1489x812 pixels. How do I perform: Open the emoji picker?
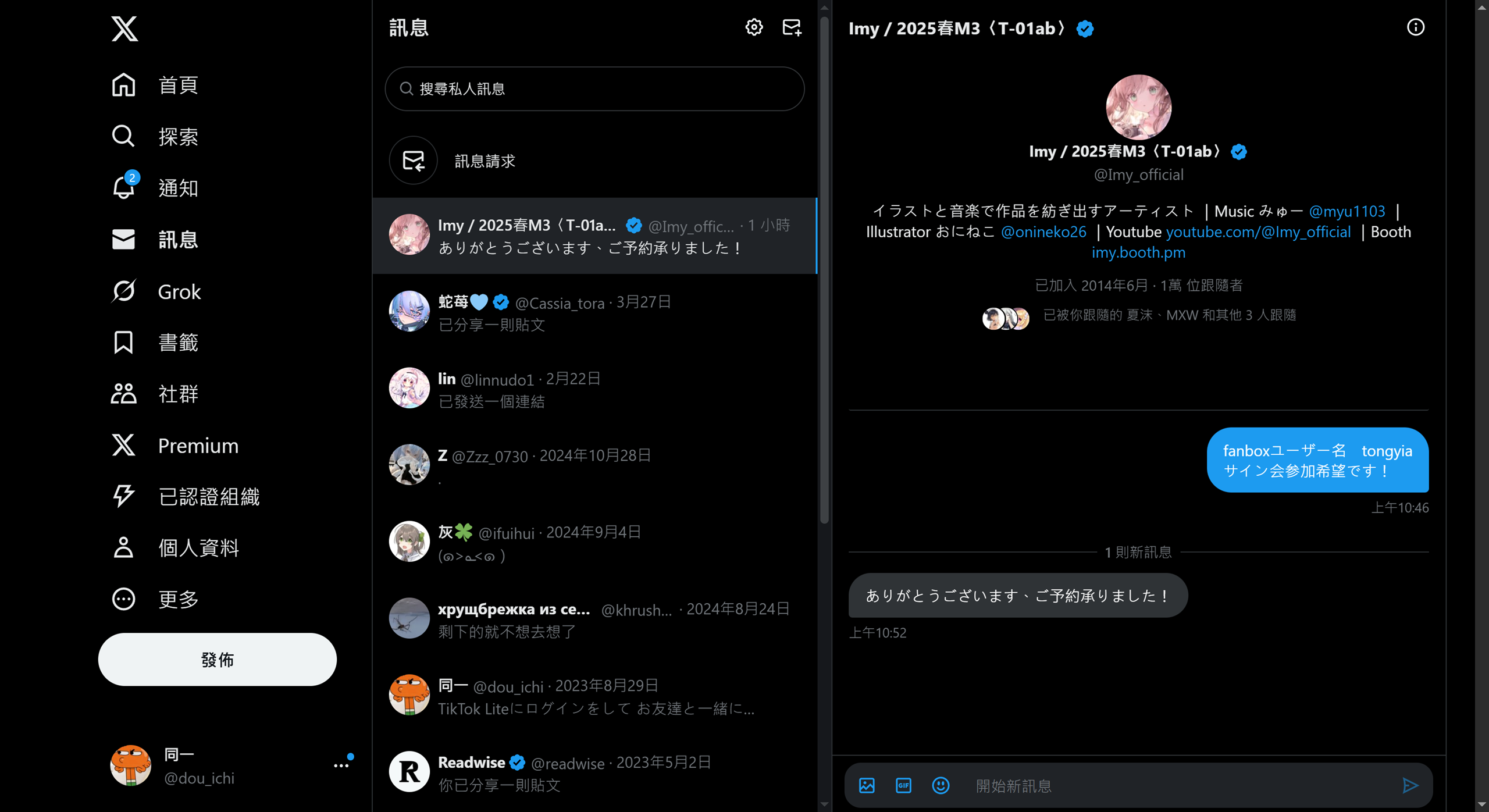point(941,786)
